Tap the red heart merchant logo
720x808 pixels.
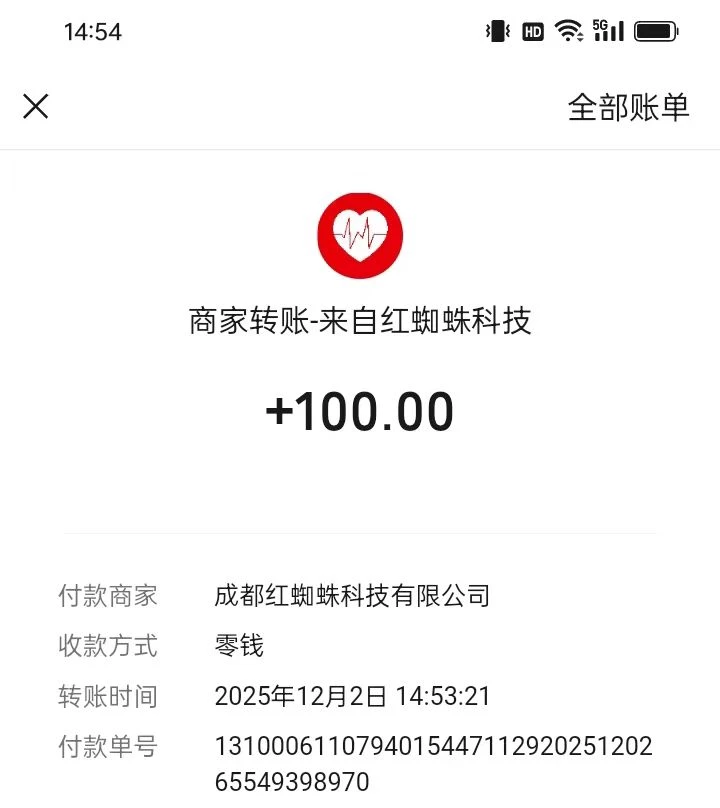coord(360,235)
